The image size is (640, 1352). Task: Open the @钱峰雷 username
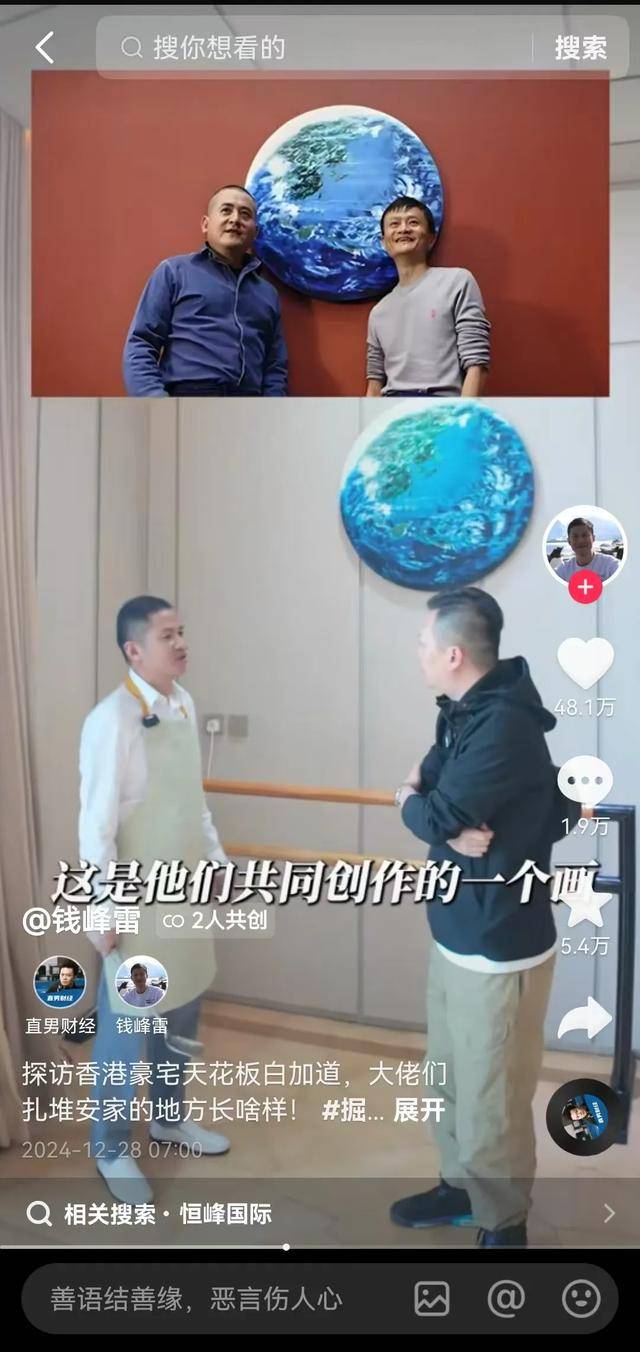pos(82,921)
